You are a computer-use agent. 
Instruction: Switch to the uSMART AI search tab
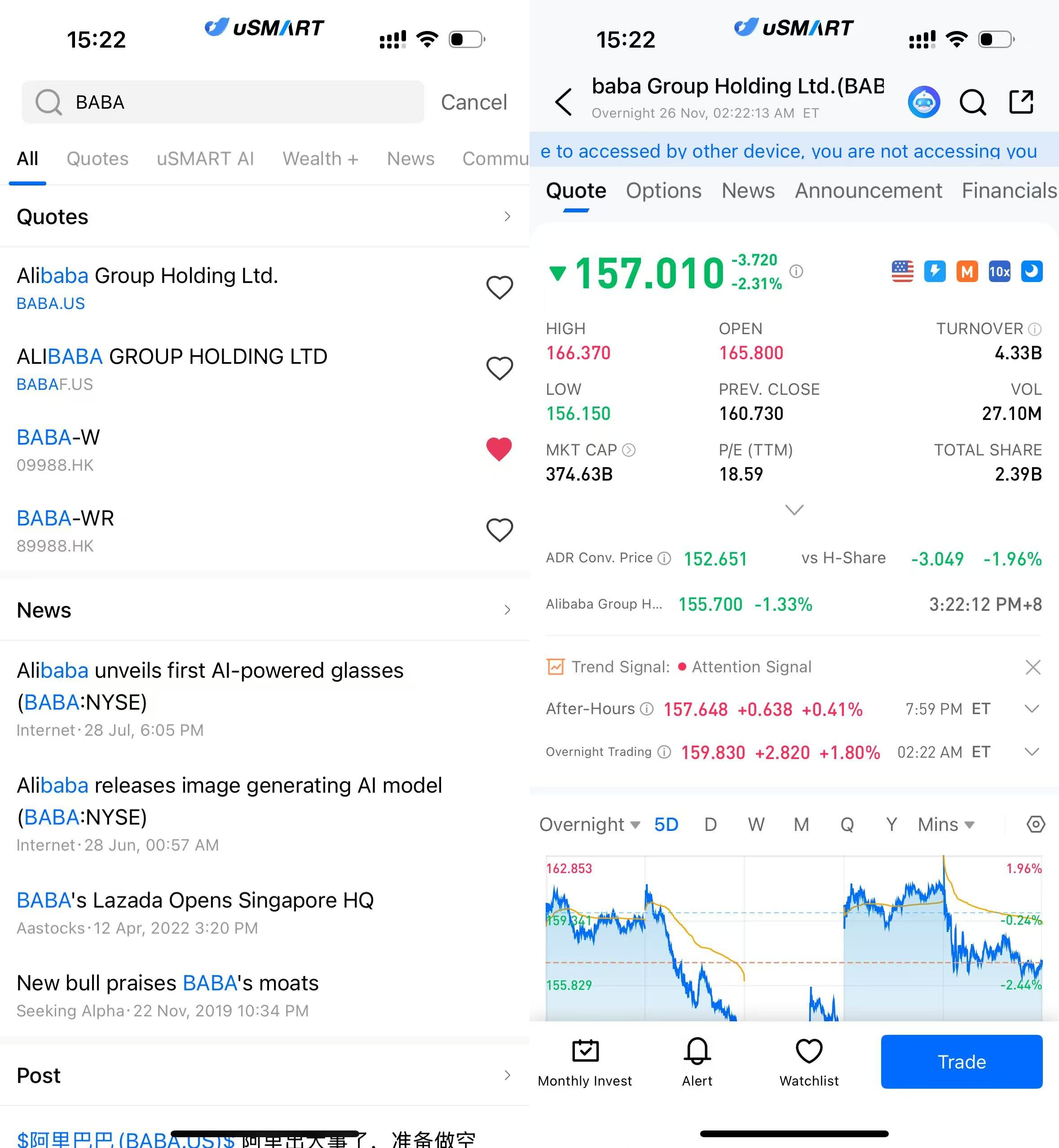[205, 159]
